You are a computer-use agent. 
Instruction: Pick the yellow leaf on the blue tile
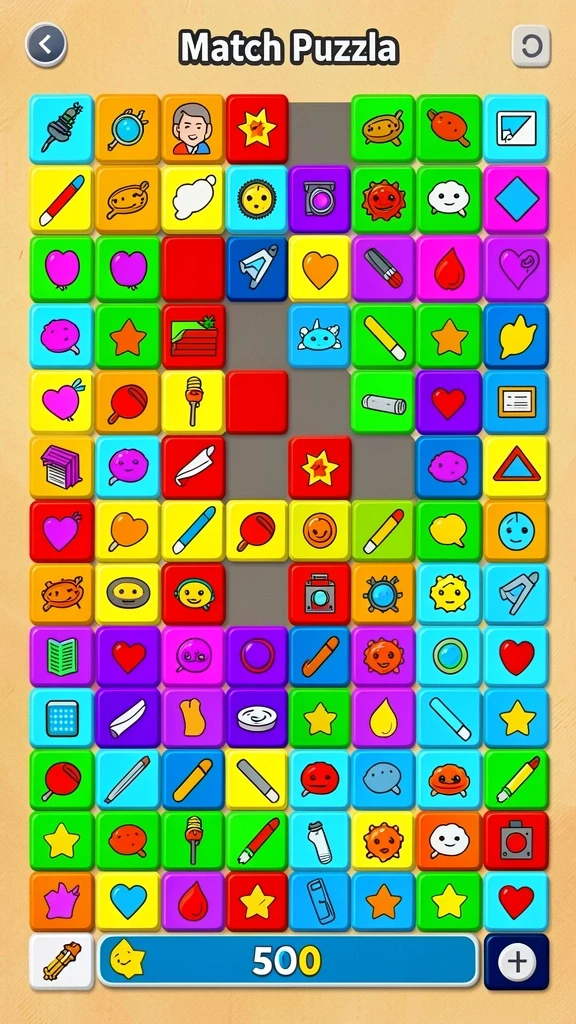(x=516, y=335)
